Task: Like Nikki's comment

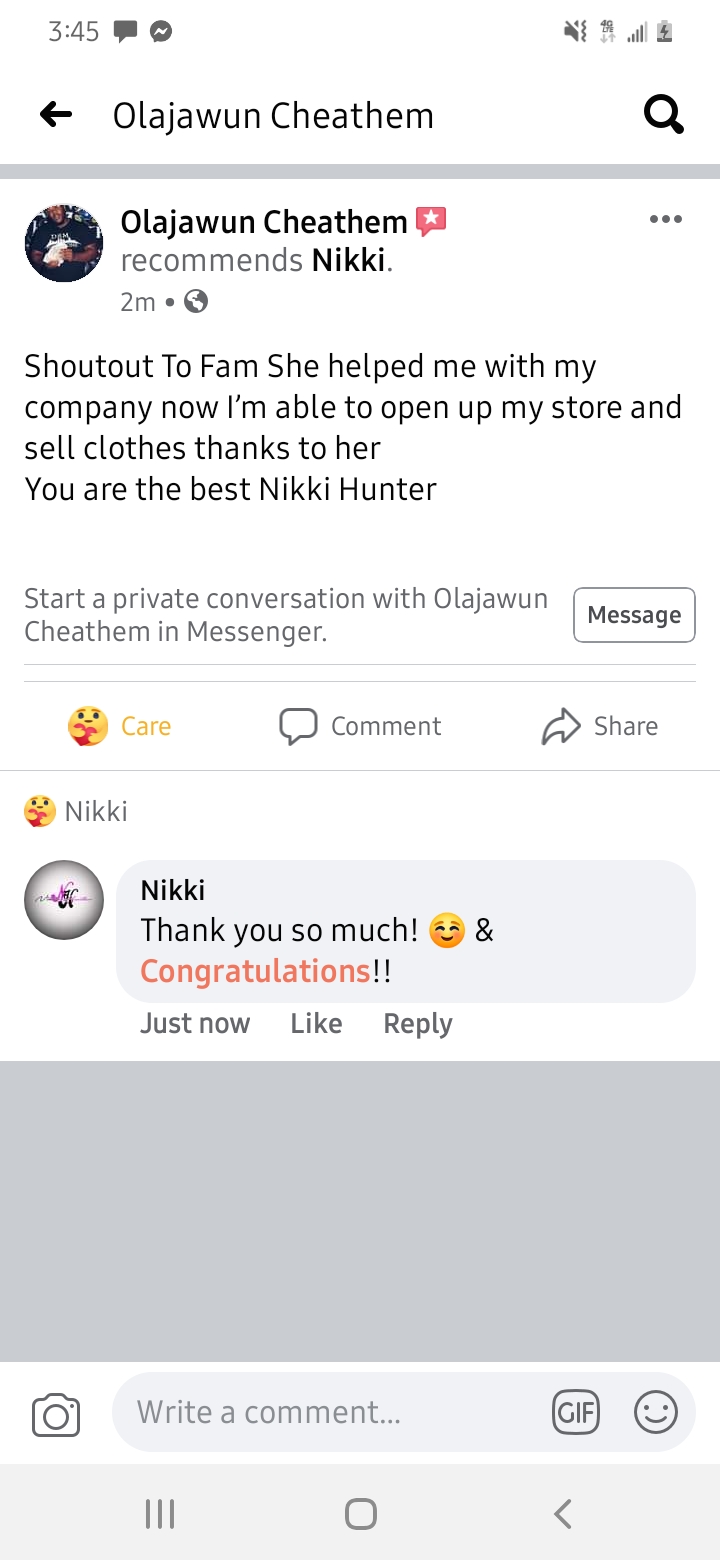Action: [316, 1023]
